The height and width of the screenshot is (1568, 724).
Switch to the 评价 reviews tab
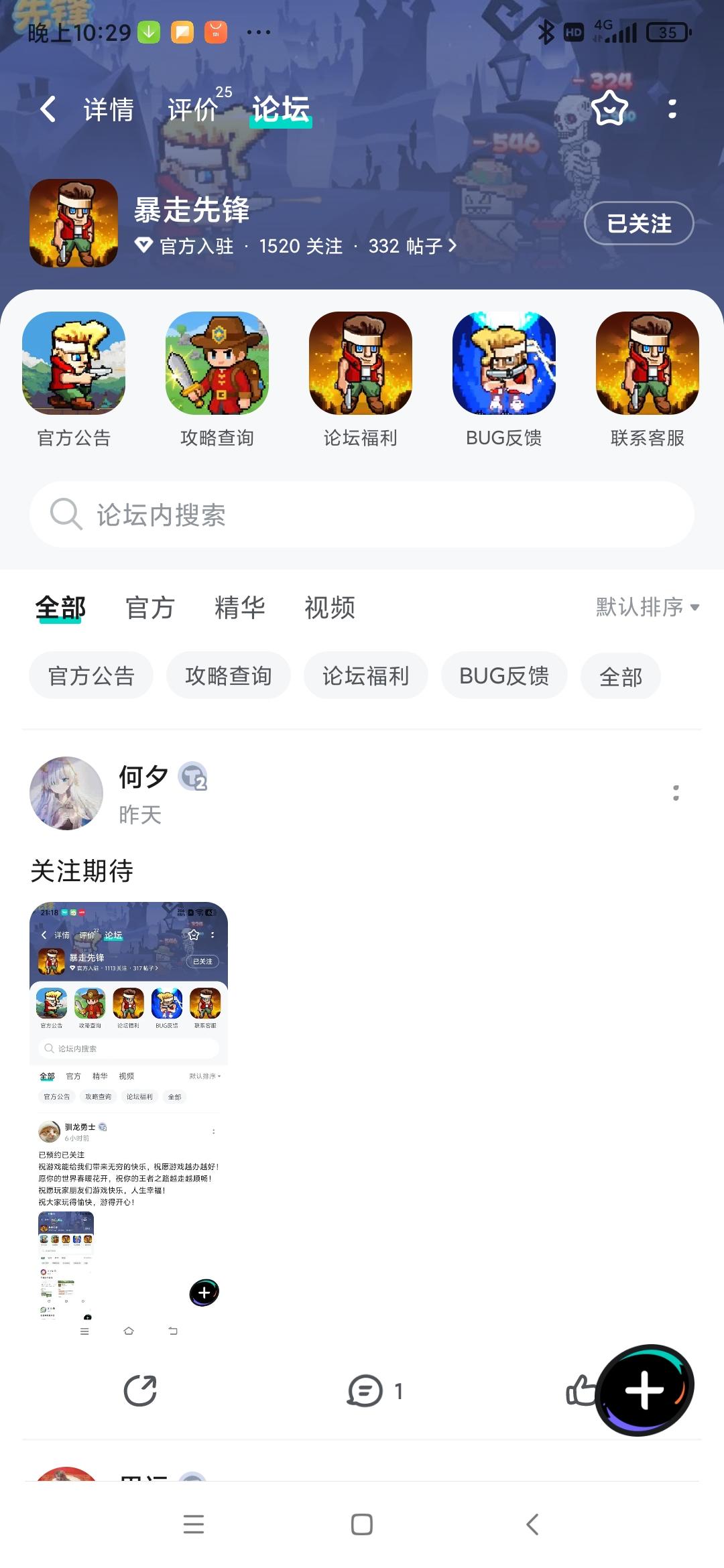click(194, 108)
